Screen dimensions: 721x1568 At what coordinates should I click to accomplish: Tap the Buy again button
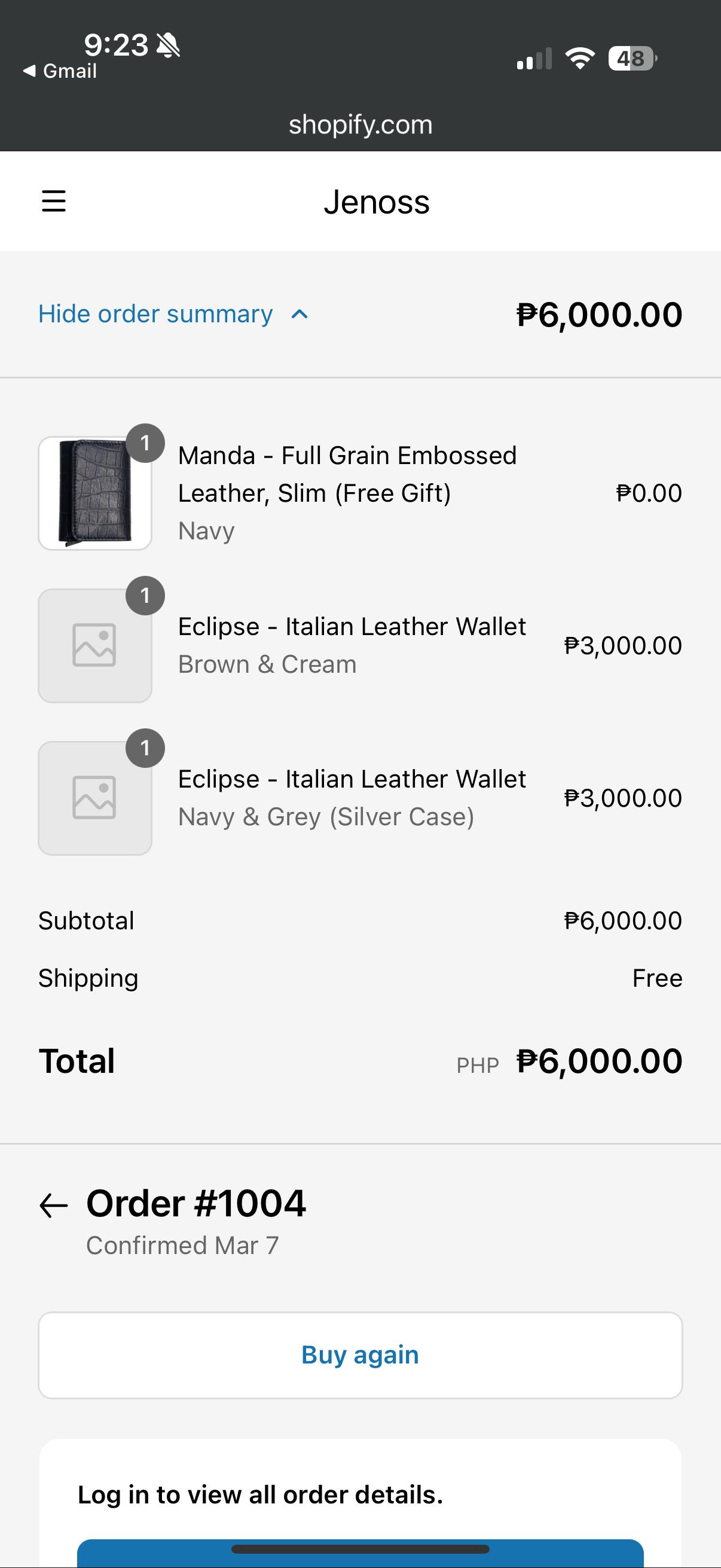[x=360, y=1355]
